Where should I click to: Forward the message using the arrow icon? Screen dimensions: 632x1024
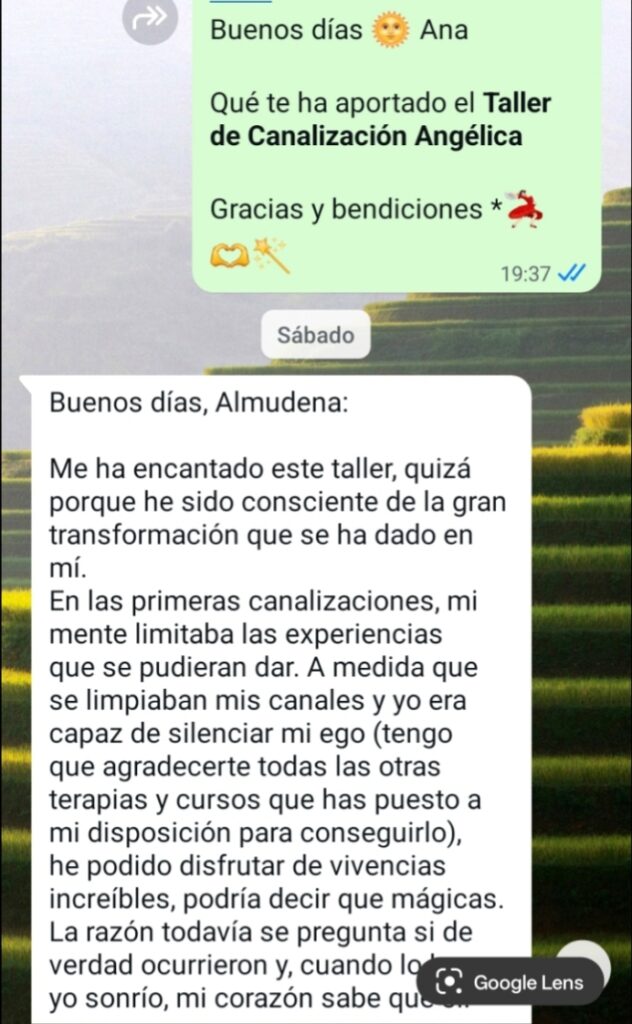click(x=150, y=17)
